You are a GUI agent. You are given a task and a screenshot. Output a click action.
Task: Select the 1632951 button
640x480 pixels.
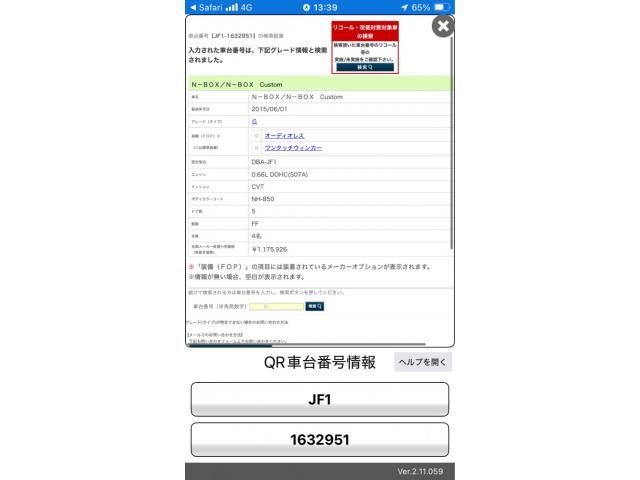click(x=319, y=440)
